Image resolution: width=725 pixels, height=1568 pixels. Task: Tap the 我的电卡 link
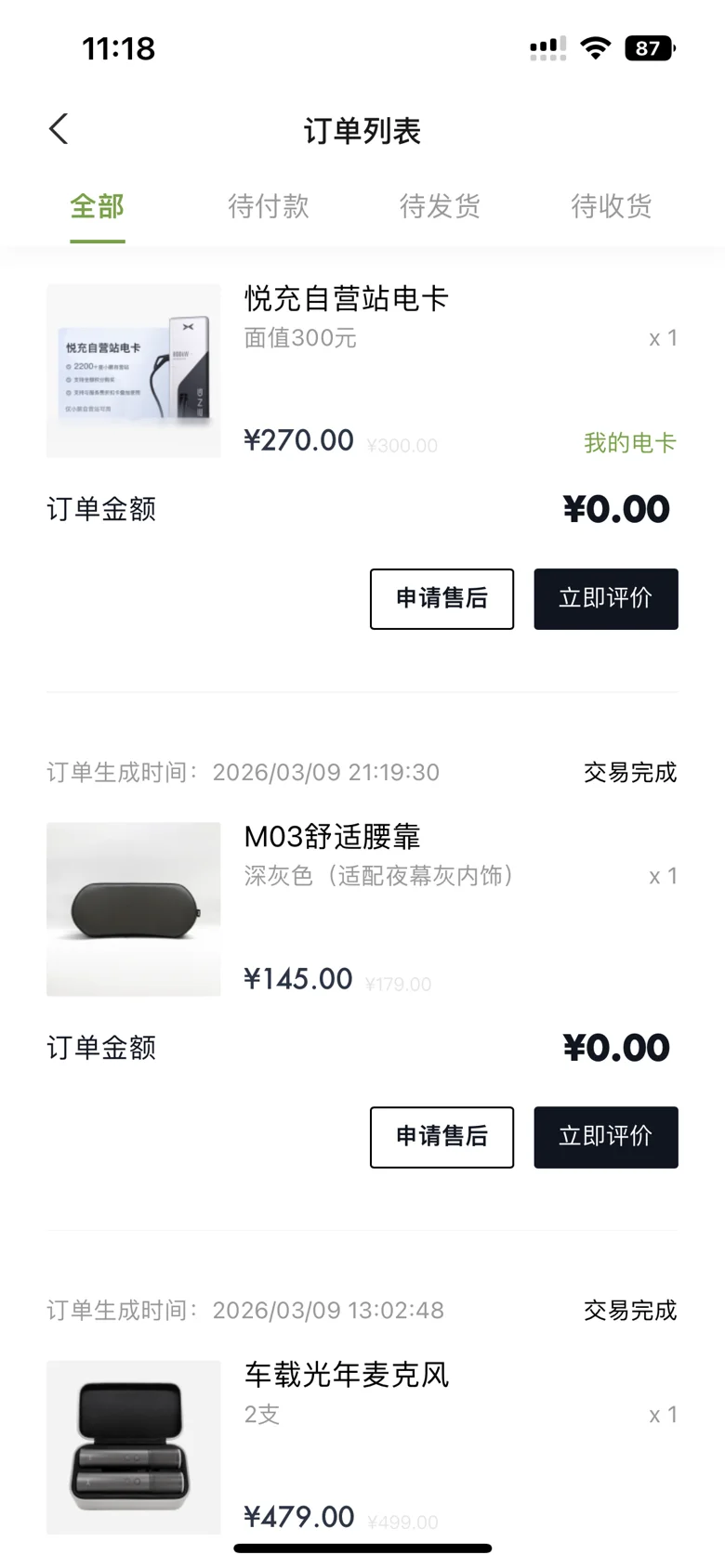tap(629, 443)
